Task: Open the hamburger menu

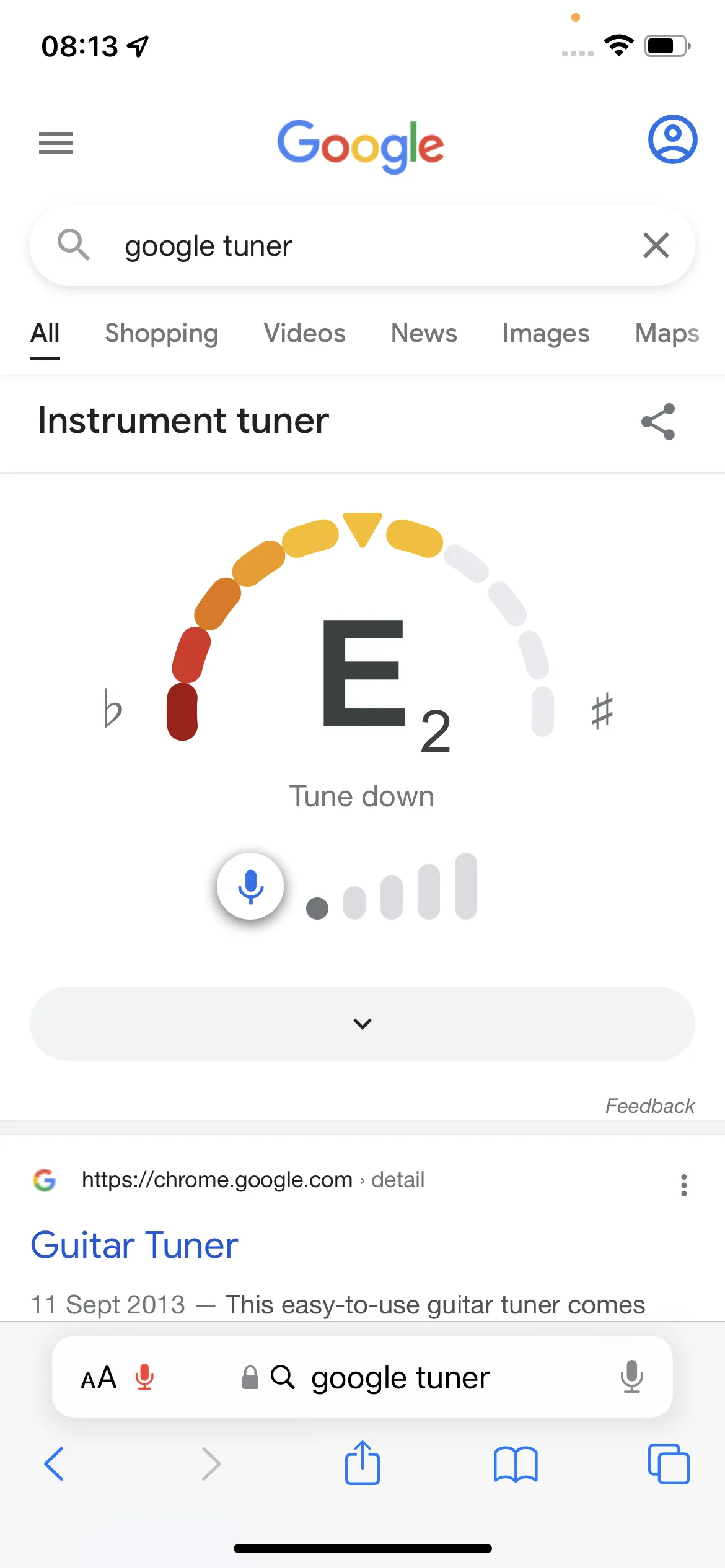Action: [56, 143]
